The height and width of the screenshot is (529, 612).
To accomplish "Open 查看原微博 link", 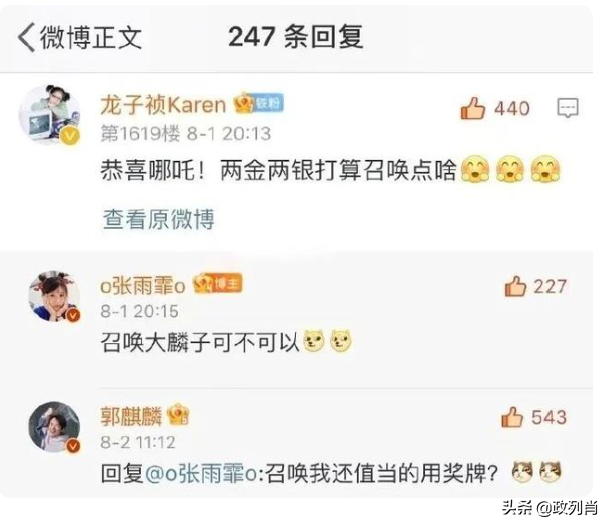I will pyautogui.click(x=158, y=219).
